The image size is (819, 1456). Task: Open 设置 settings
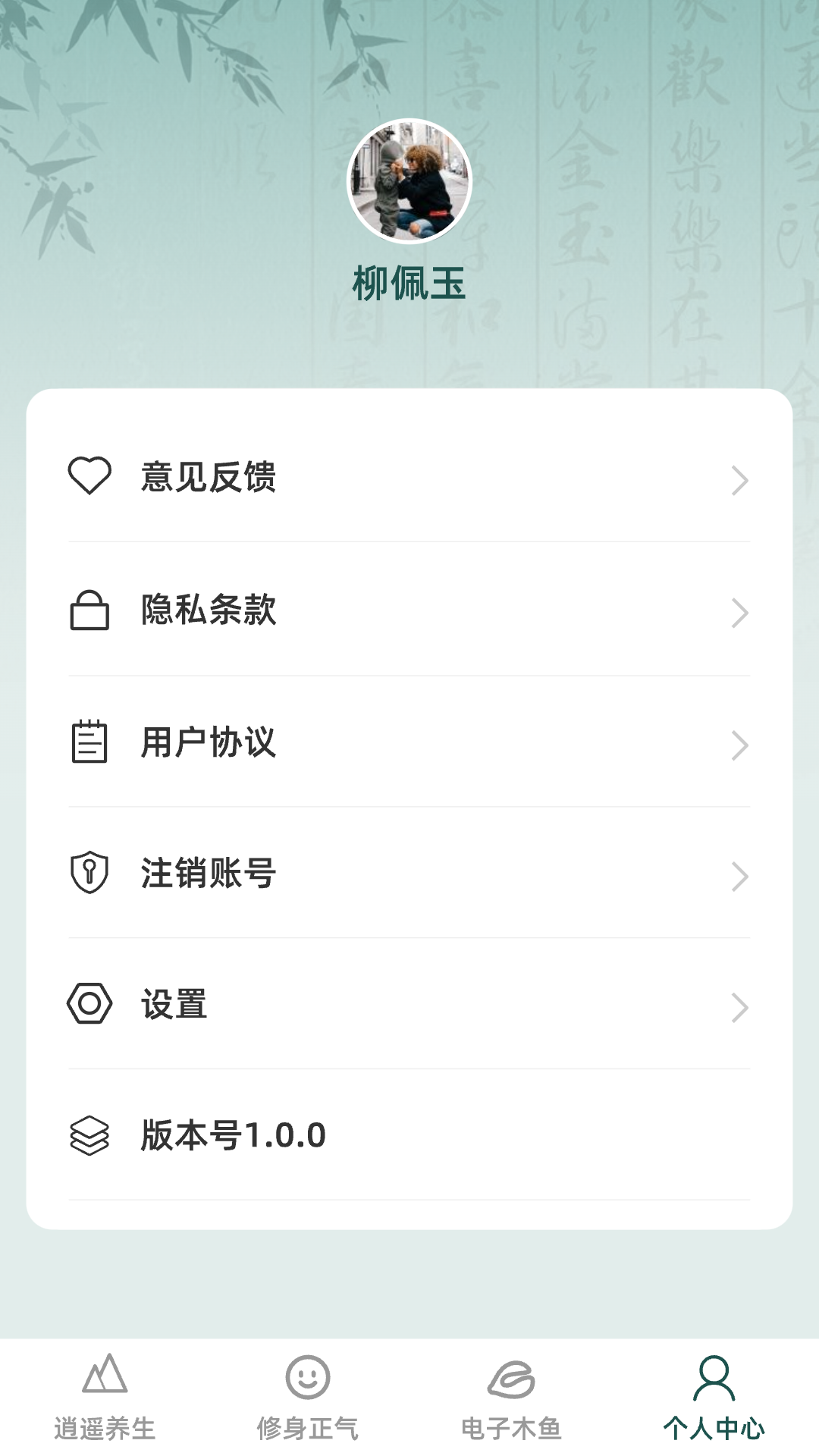pos(409,1005)
